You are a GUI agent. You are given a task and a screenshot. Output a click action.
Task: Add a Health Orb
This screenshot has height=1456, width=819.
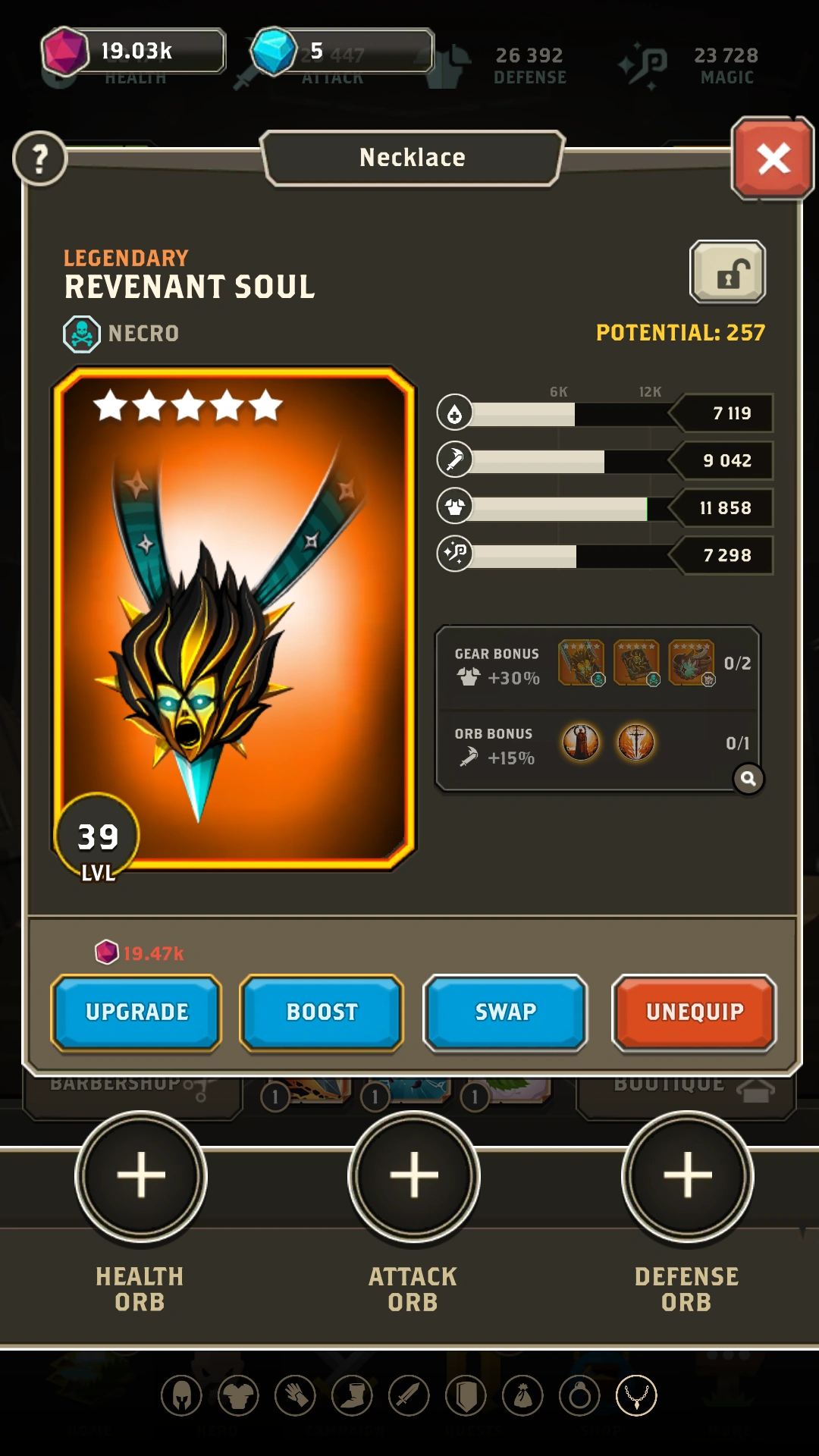click(141, 1175)
